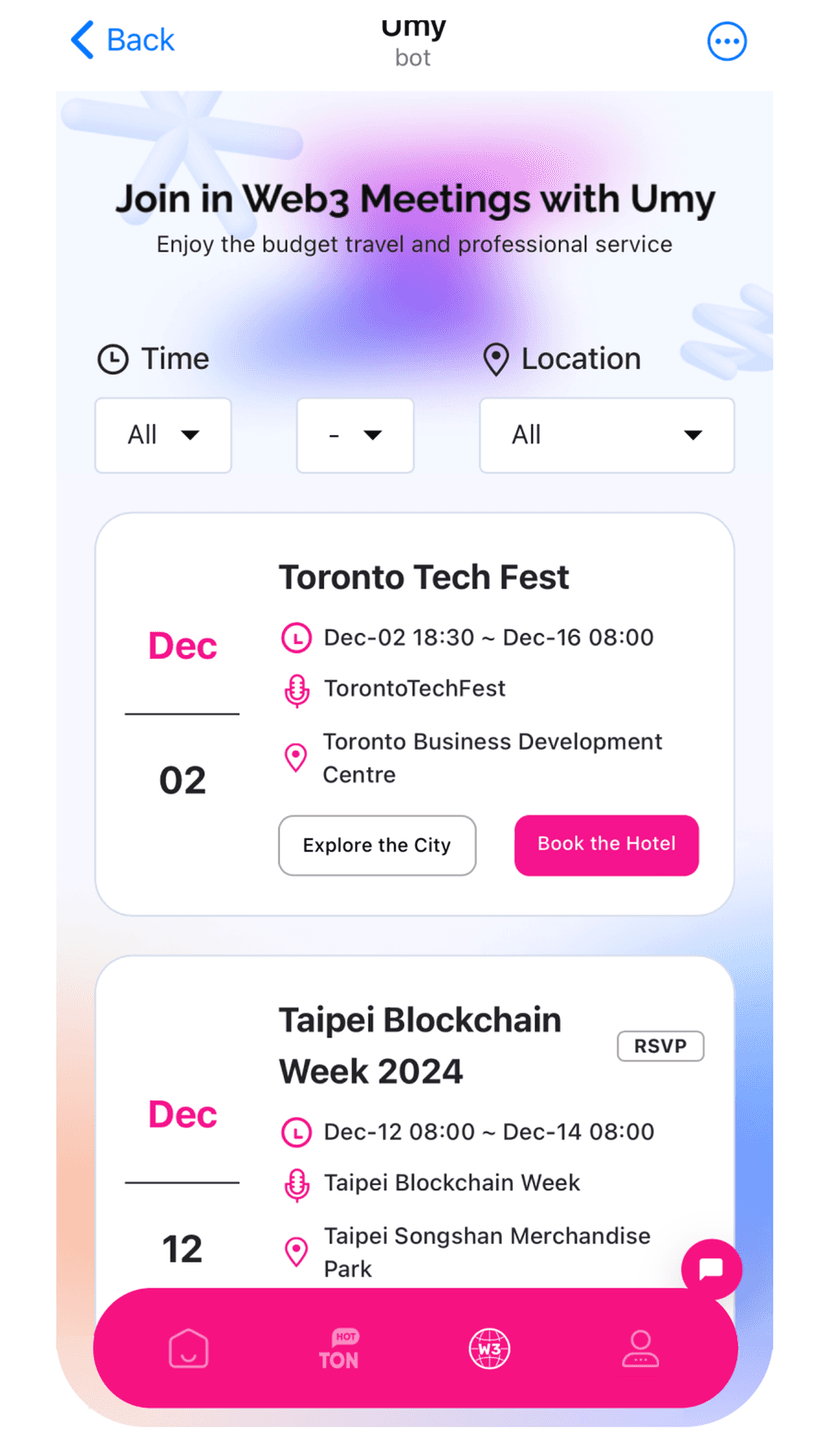The width and height of the screenshot is (828, 1432).
Task: Book the Hotel for Toronto Tech Fest
Action: coord(606,844)
